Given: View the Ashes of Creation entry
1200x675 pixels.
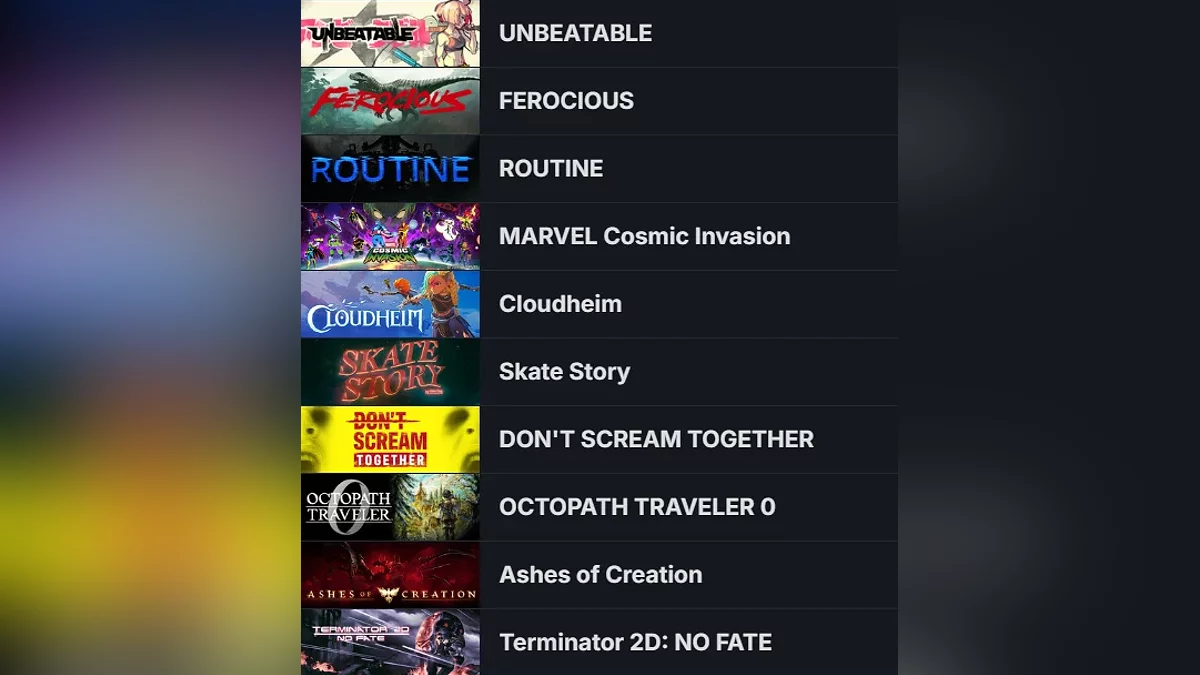Looking at the screenshot, I should coord(600,575).
